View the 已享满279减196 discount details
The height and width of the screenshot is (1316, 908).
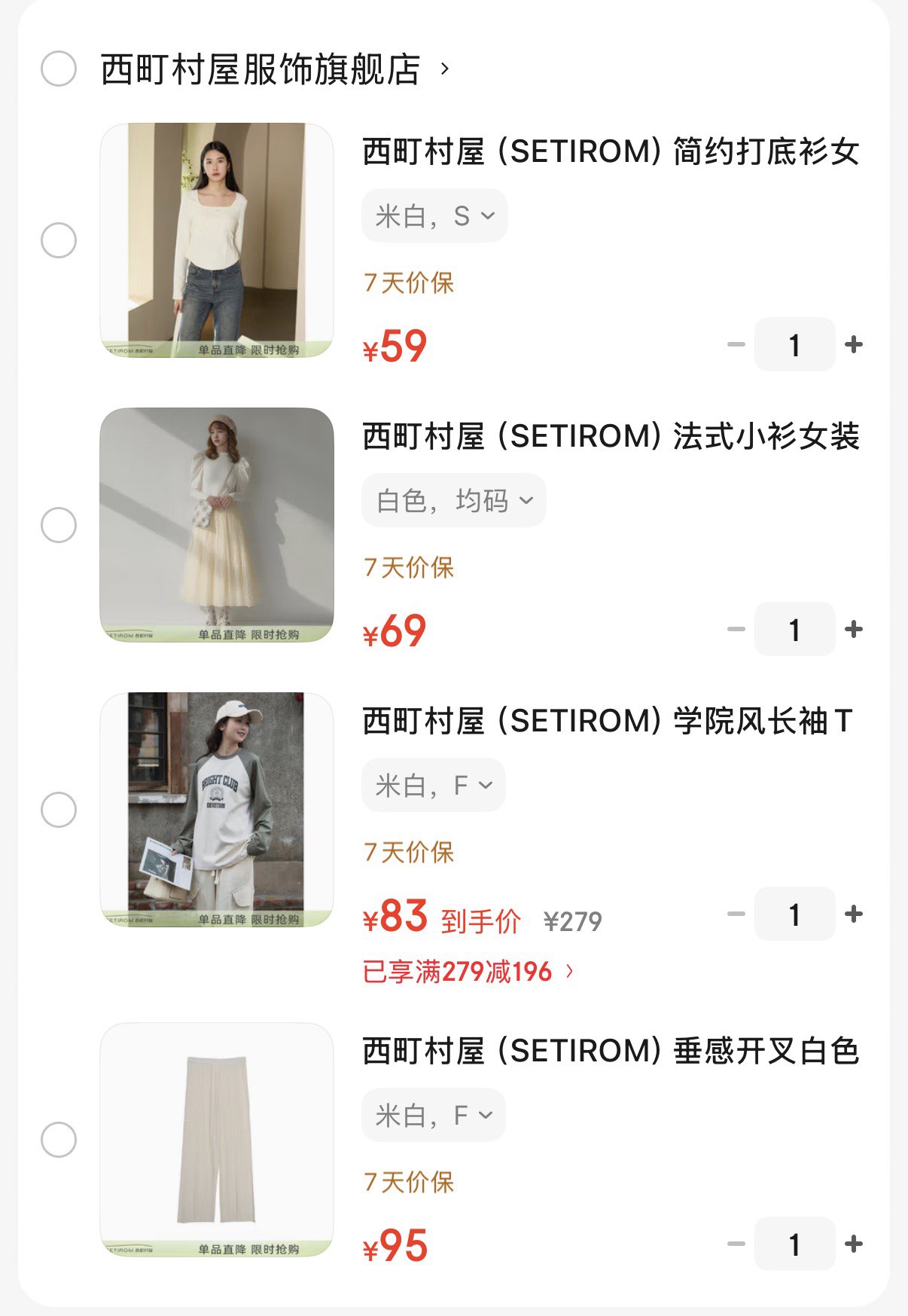[x=468, y=972]
